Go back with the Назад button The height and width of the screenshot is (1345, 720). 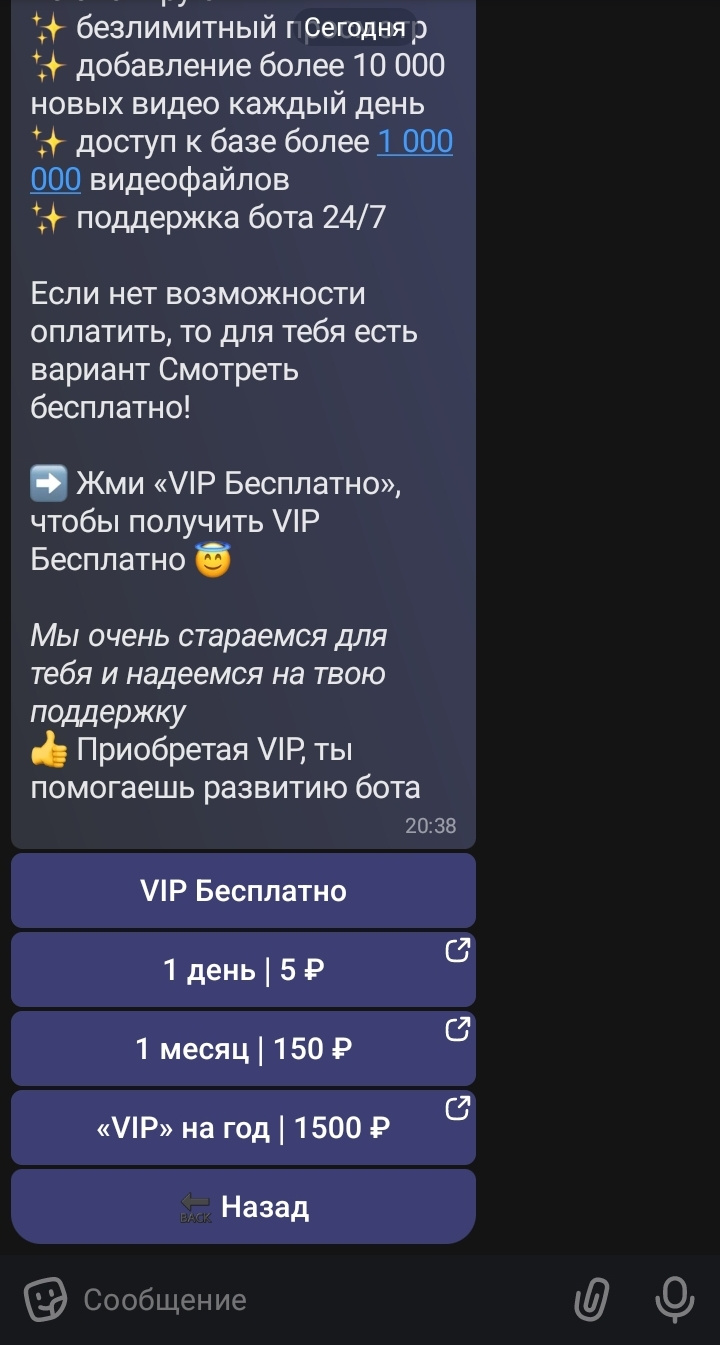243,1207
